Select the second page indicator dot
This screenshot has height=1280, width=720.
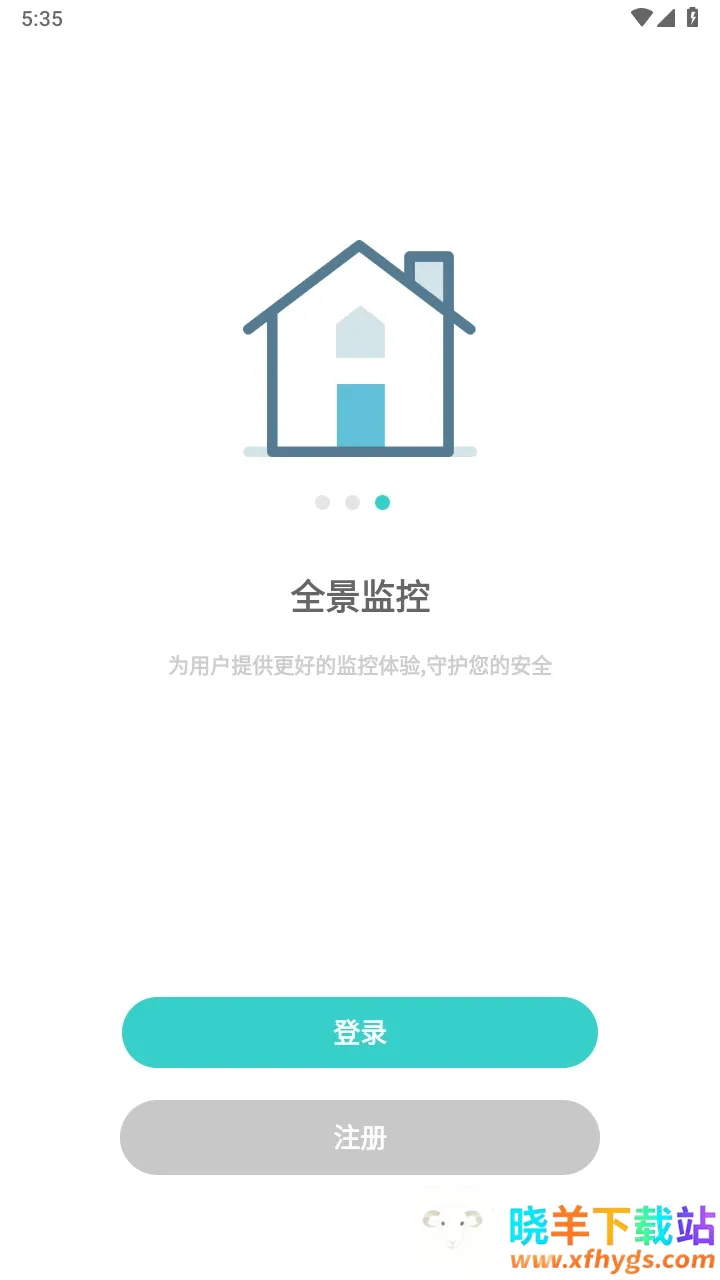pos(352,502)
